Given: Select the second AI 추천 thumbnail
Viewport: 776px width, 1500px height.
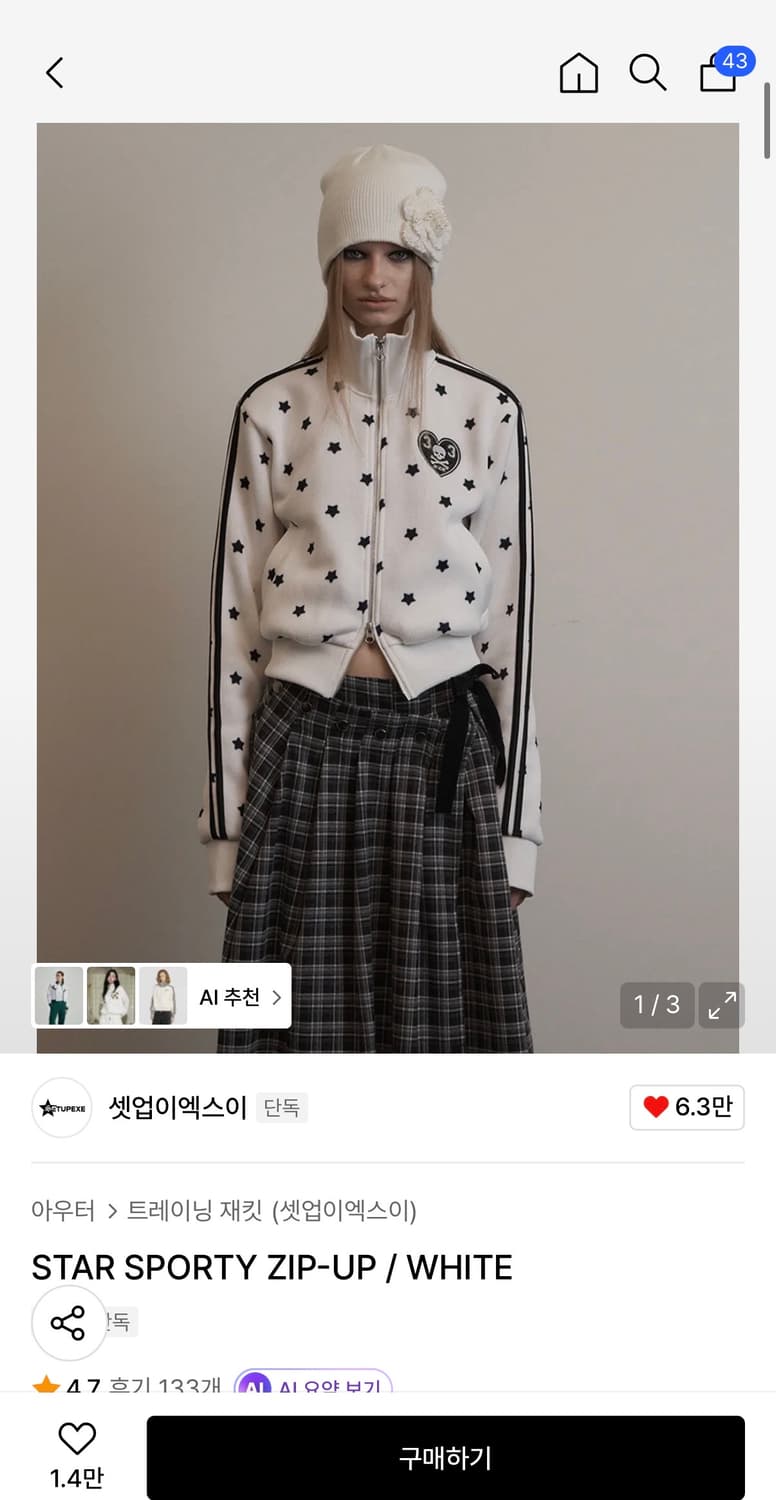Looking at the screenshot, I should [x=113, y=998].
